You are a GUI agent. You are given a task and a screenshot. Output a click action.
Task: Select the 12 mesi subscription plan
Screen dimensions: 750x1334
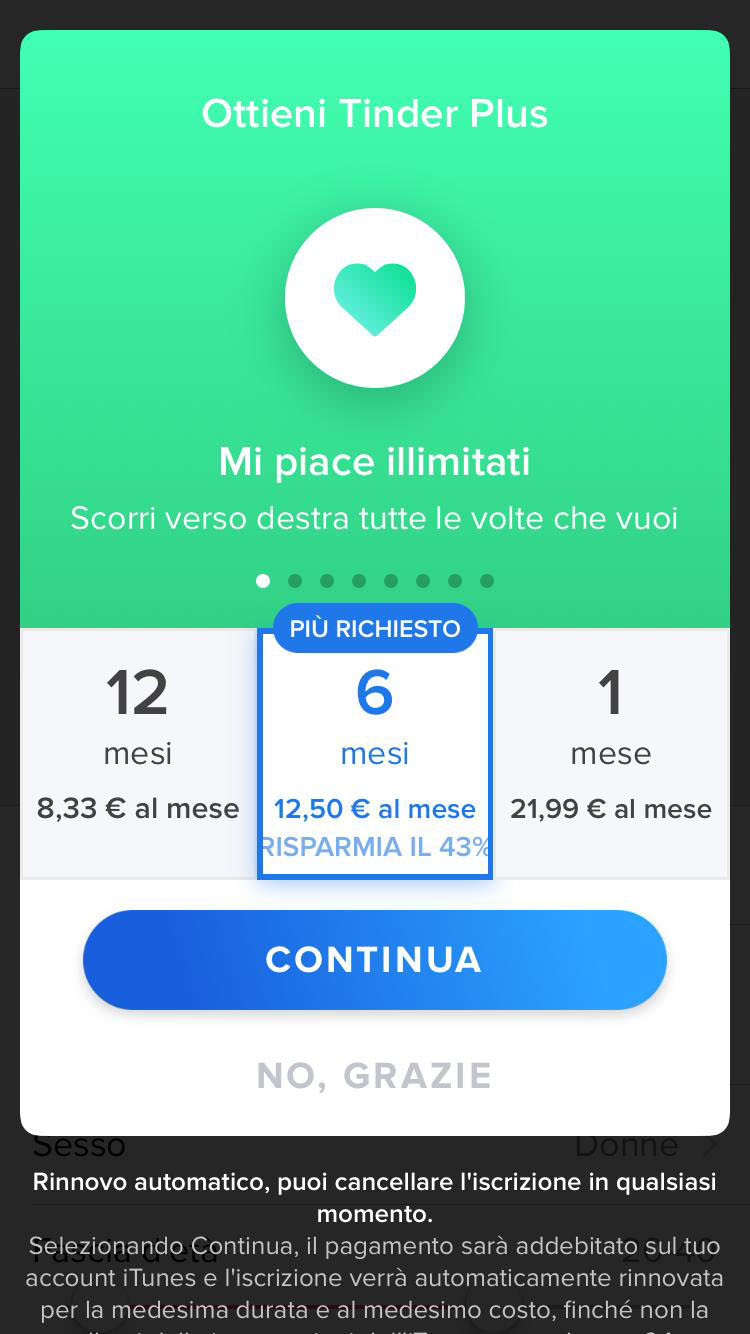click(x=138, y=750)
